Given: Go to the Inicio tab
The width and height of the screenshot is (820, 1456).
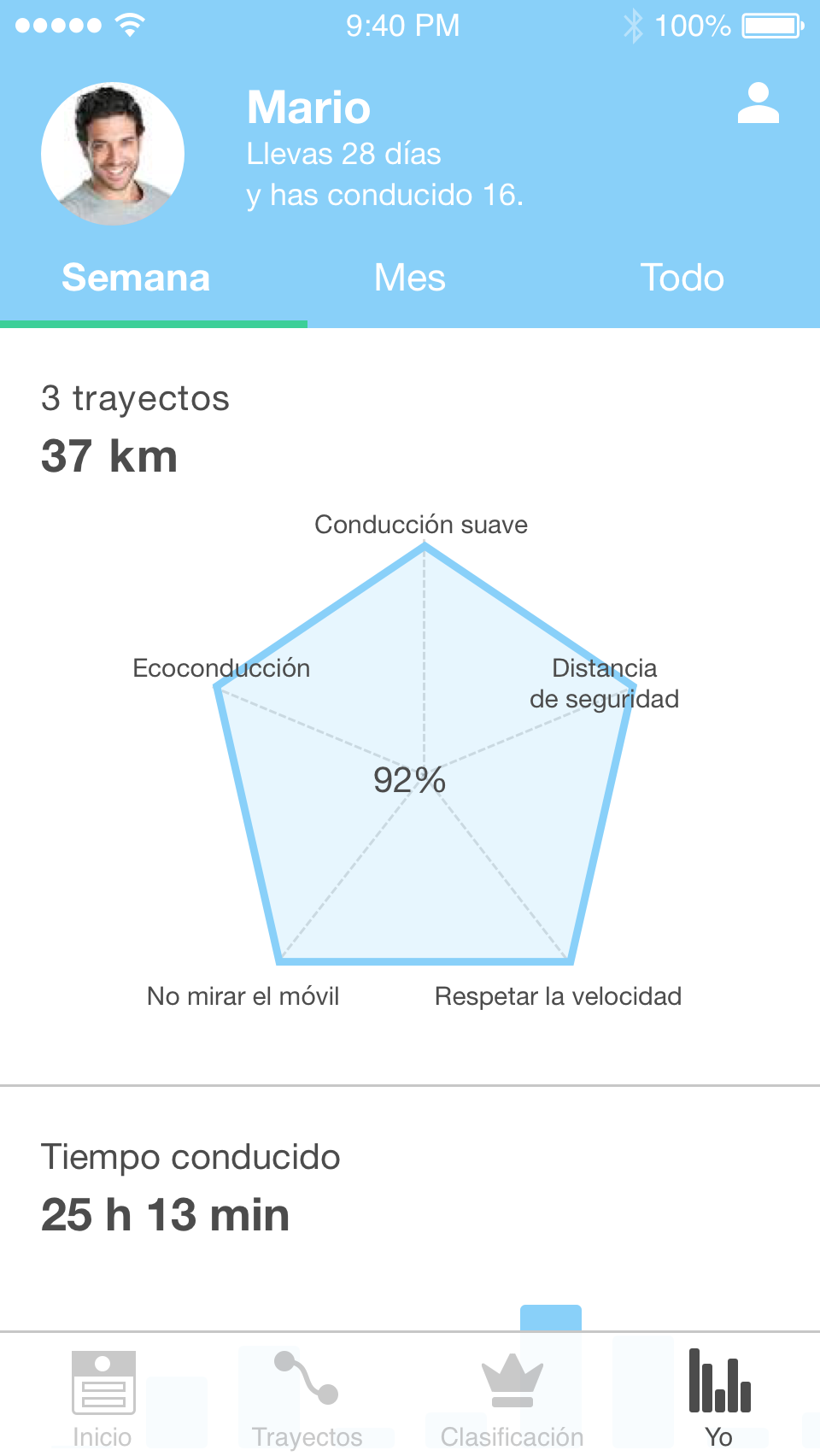Looking at the screenshot, I should [102, 1398].
